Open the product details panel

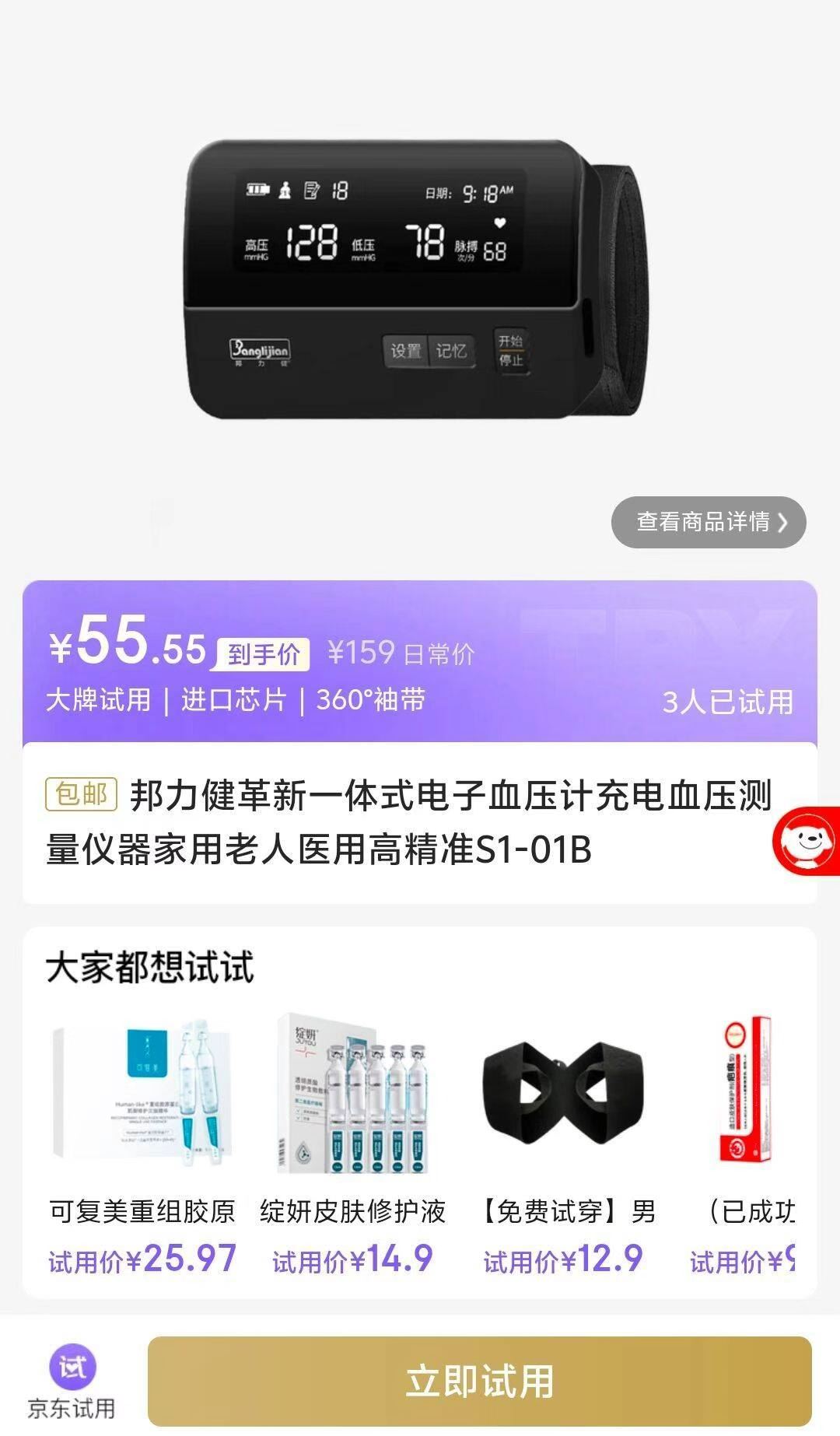[x=708, y=524]
